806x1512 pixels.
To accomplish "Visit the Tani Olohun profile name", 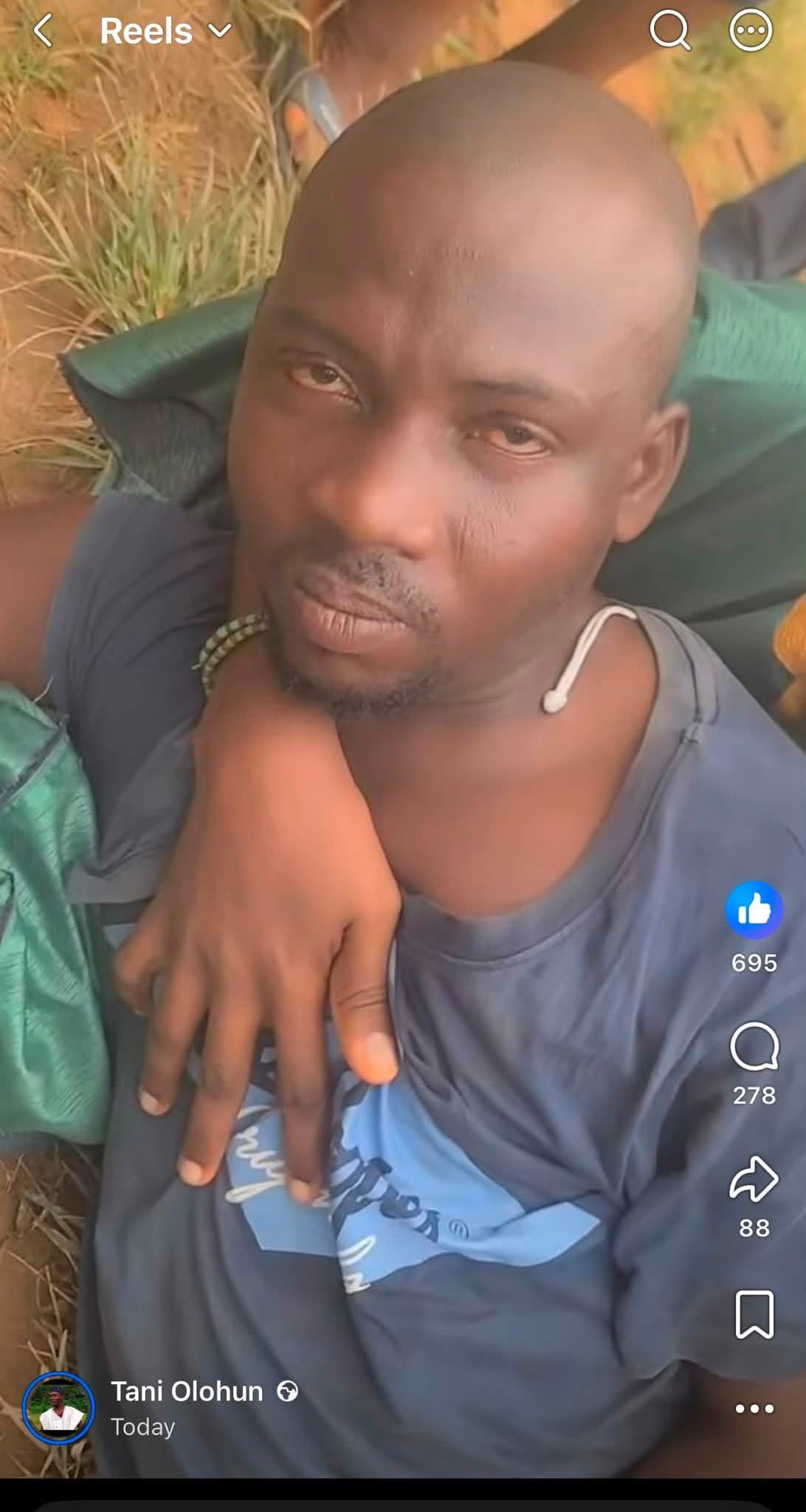I will click(x=187, y=1392).
